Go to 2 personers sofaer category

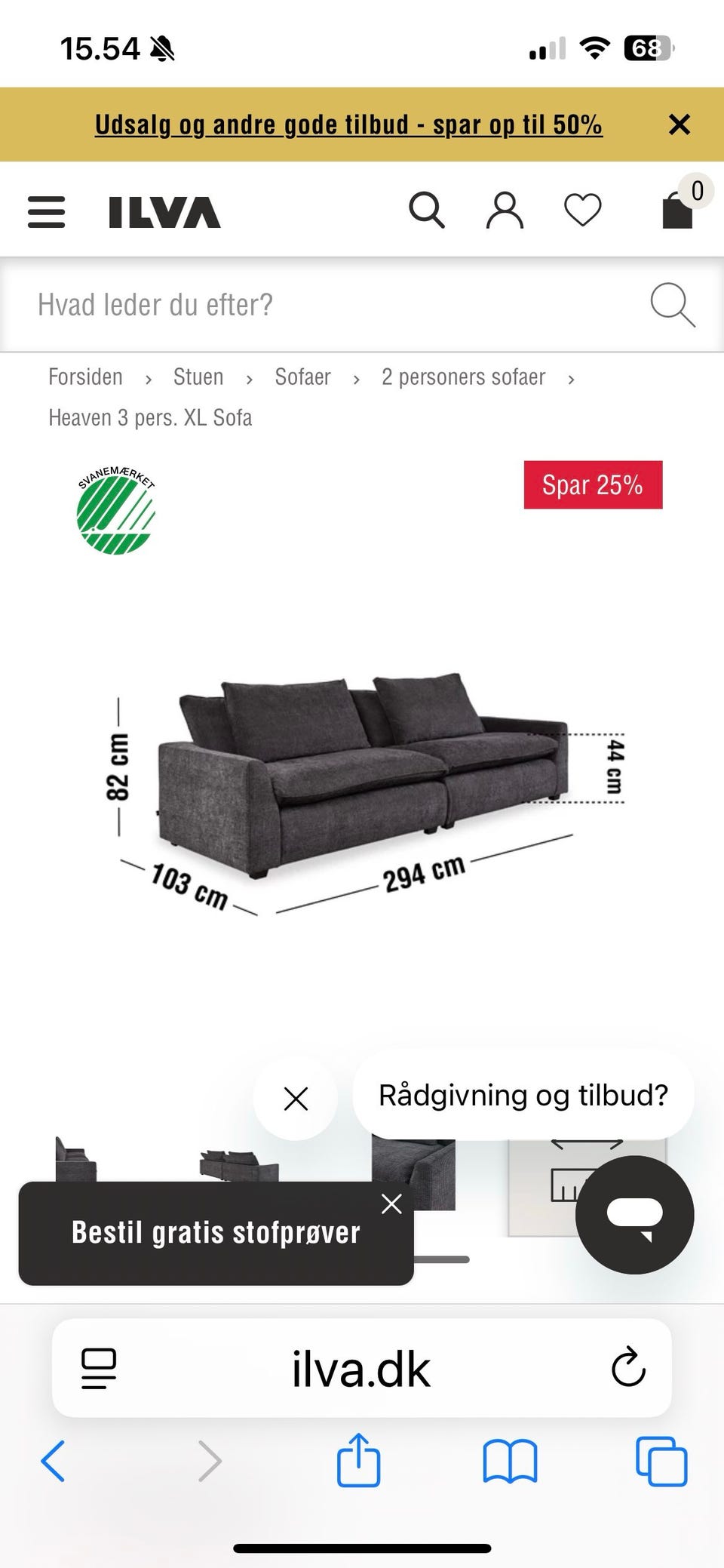(x=463, y=377)
